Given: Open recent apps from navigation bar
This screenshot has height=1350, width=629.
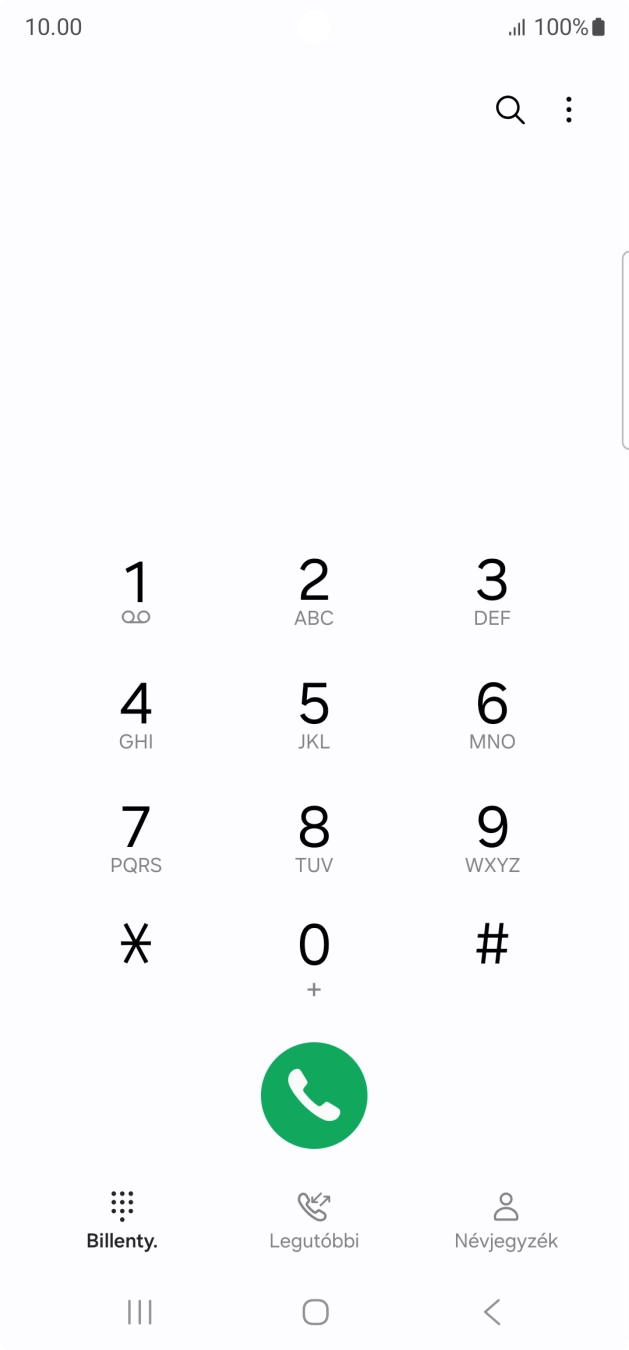Looking at the screenshot, I should [140, 1312].
